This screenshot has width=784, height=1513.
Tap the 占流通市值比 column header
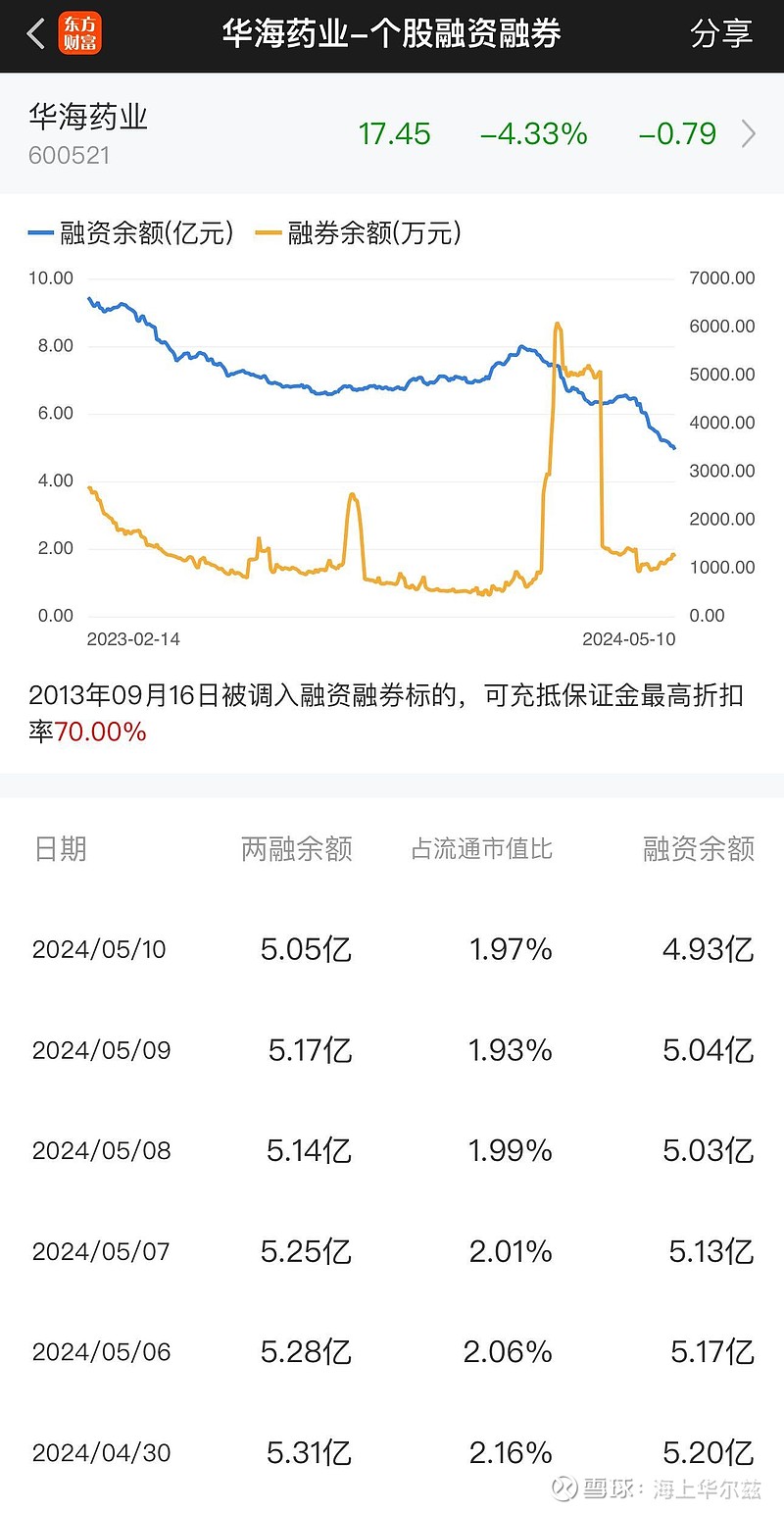coord(480,849)
